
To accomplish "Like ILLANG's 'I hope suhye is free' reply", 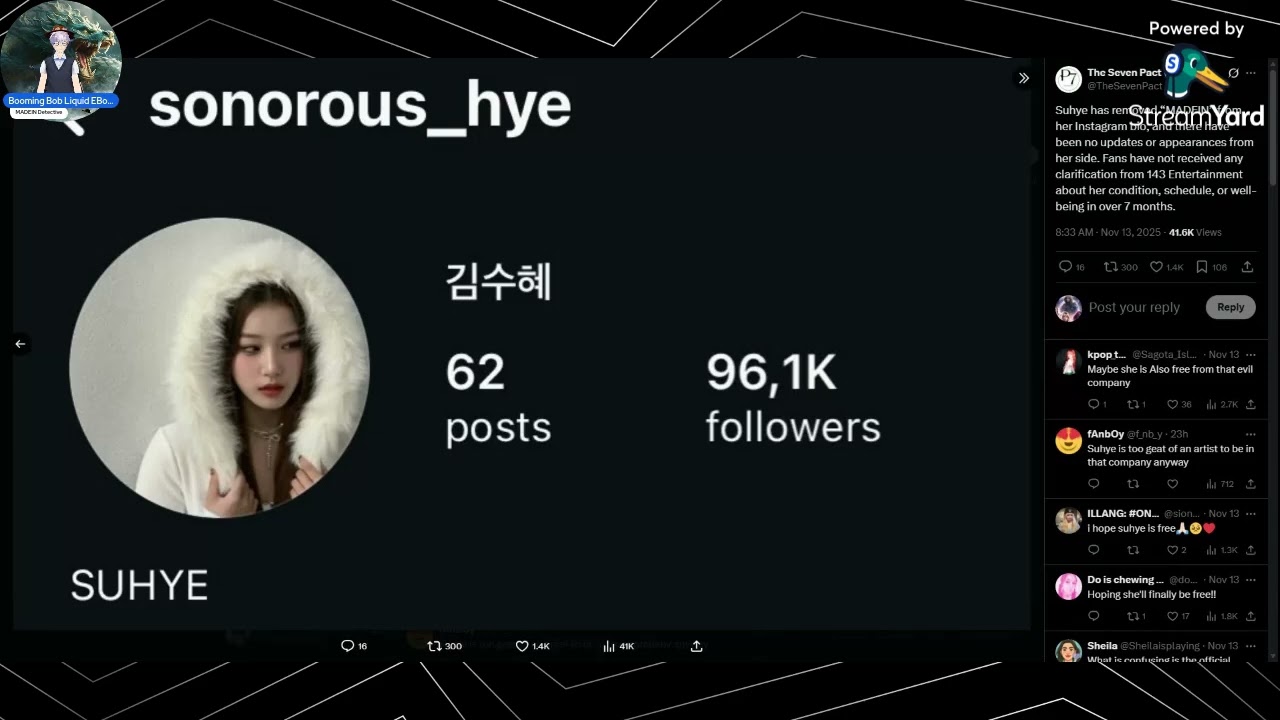I will click(x=1172, y=550).
